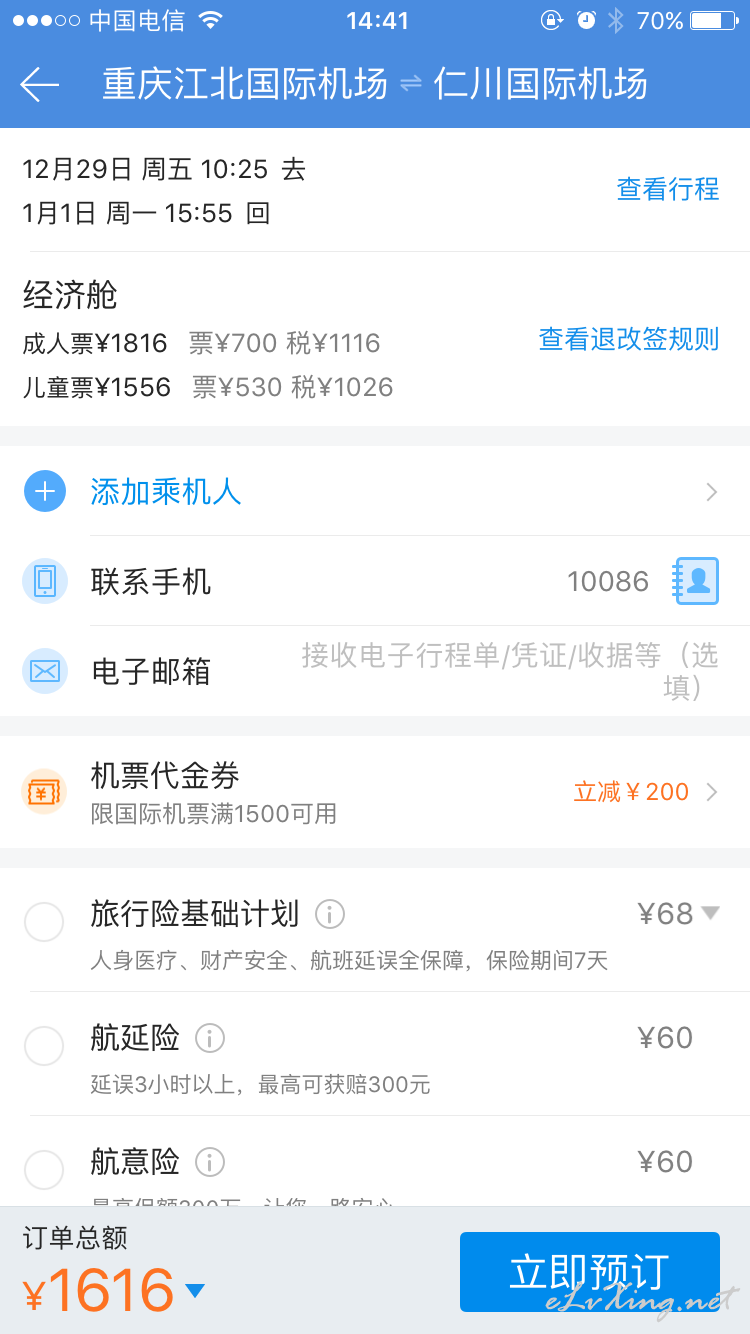This screenshot has width=750, height=1334.
Task: Open the contacts book icon
Action: pyautogui.click(x=697, y=581)
